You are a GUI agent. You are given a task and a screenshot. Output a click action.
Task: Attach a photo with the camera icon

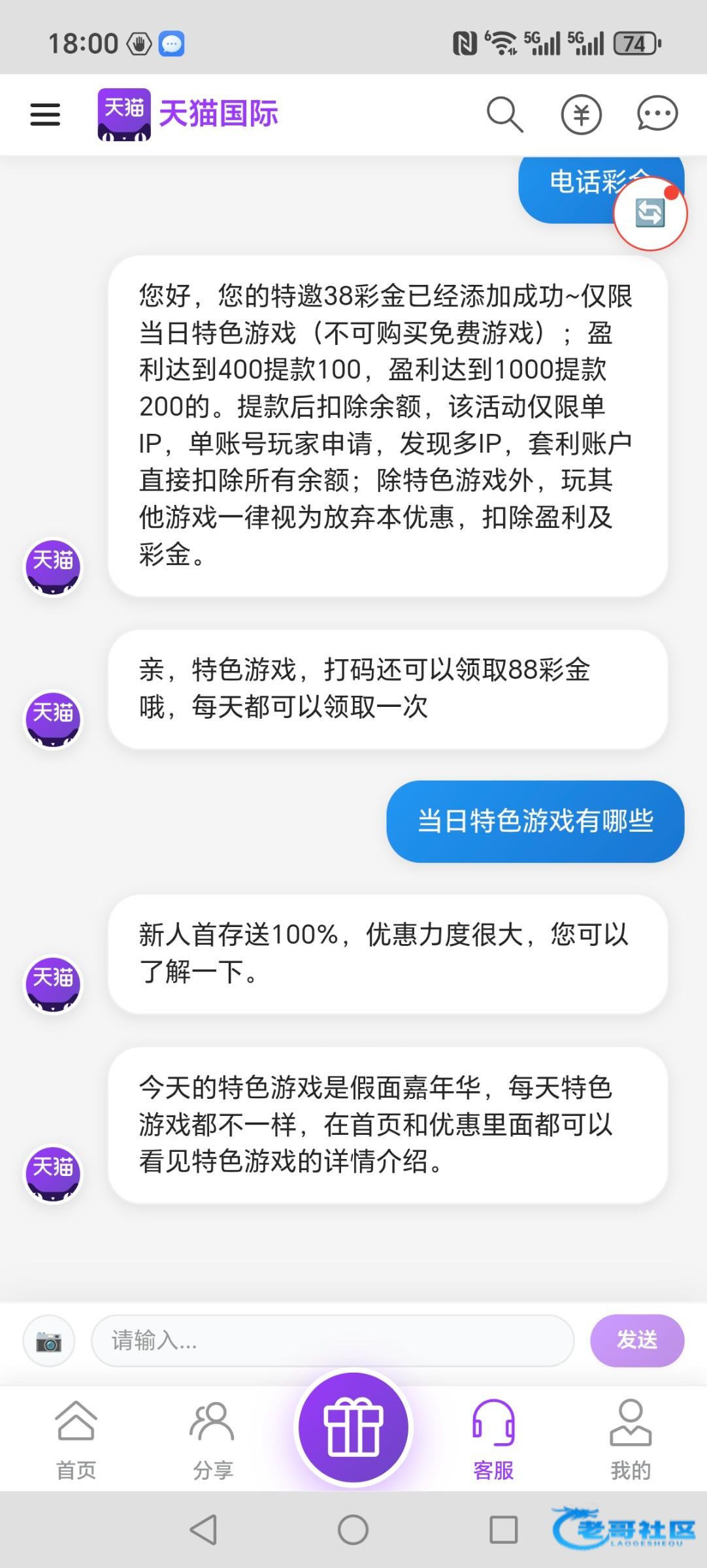pyautogui.click(x=49, y=1341)
